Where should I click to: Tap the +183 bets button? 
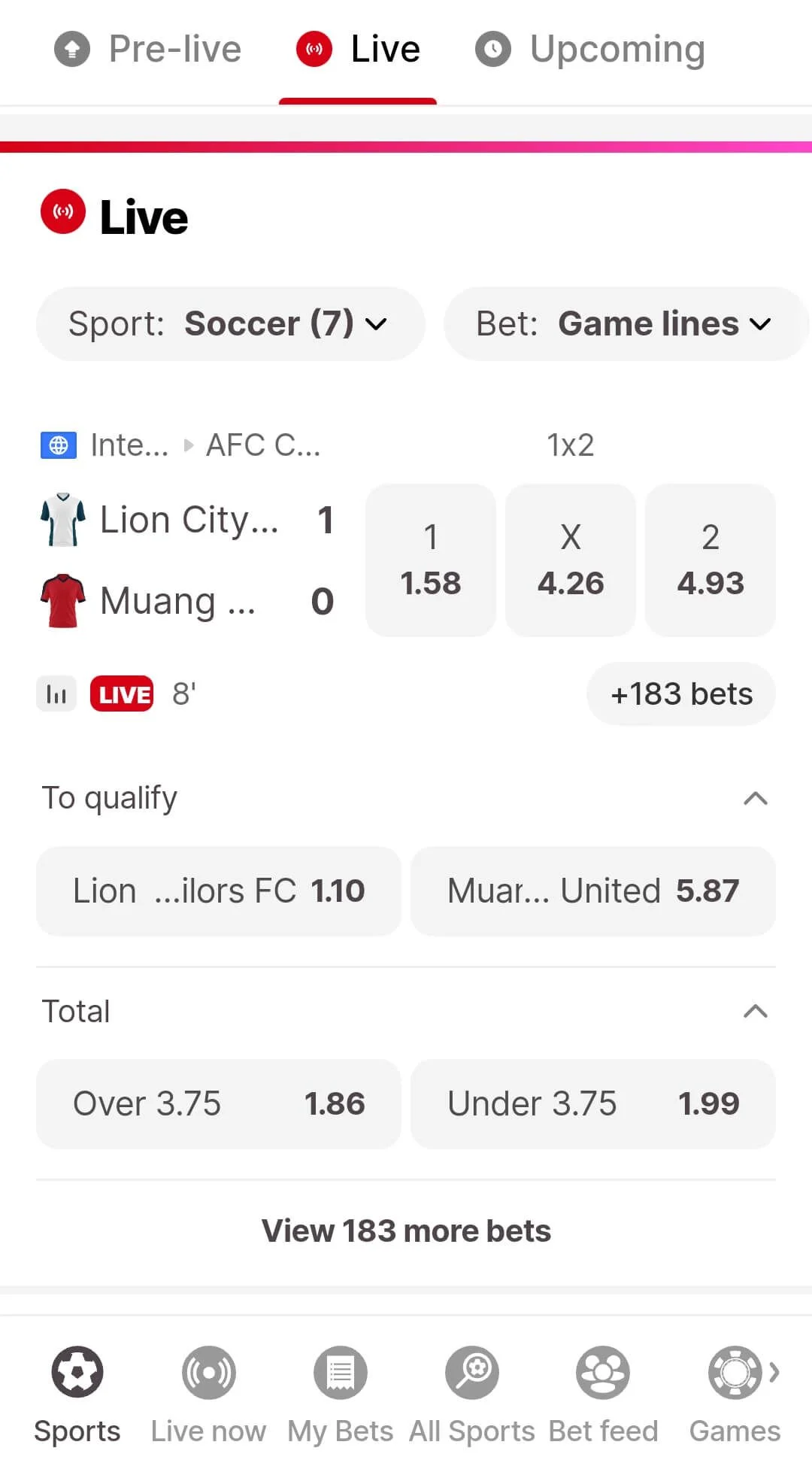(680, 693)
